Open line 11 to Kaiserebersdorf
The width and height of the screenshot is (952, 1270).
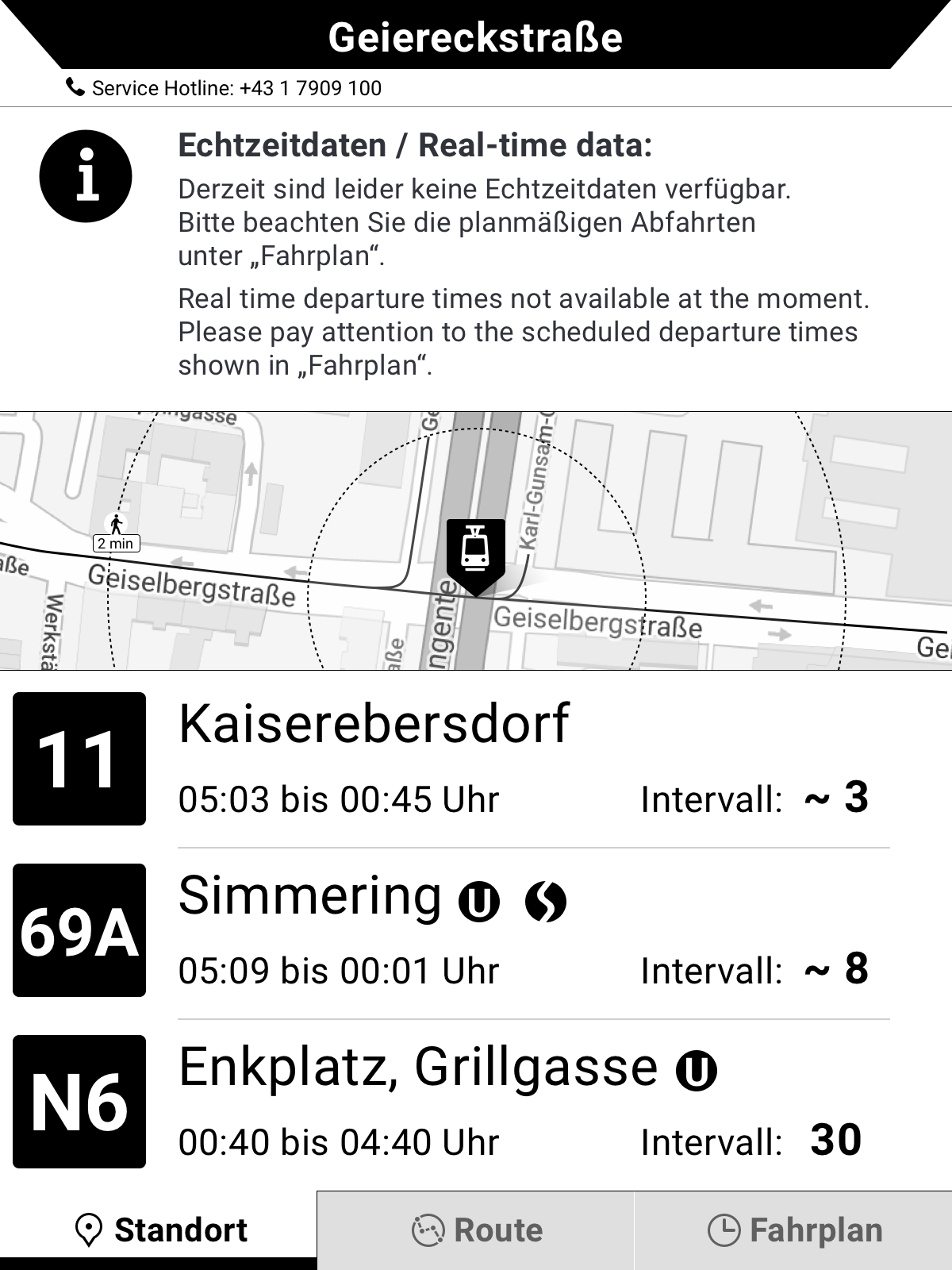(x=476, y=759)
